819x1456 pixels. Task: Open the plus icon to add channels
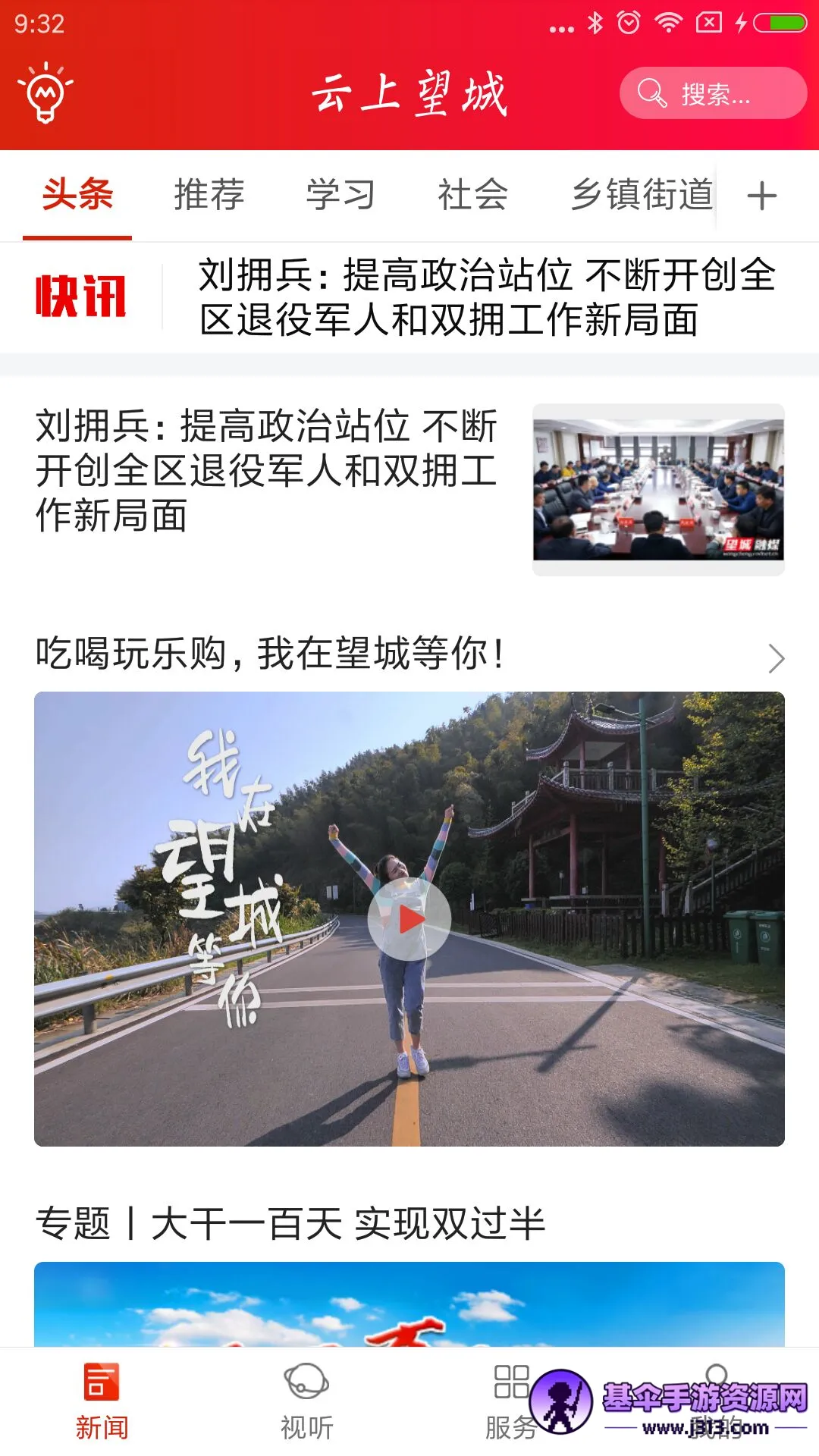point(761,196)
